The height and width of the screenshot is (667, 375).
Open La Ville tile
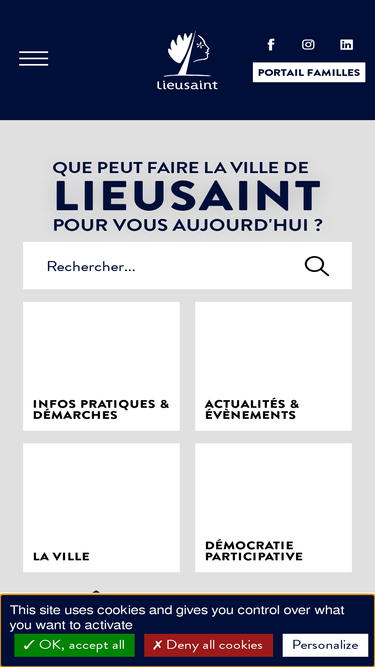101,507
